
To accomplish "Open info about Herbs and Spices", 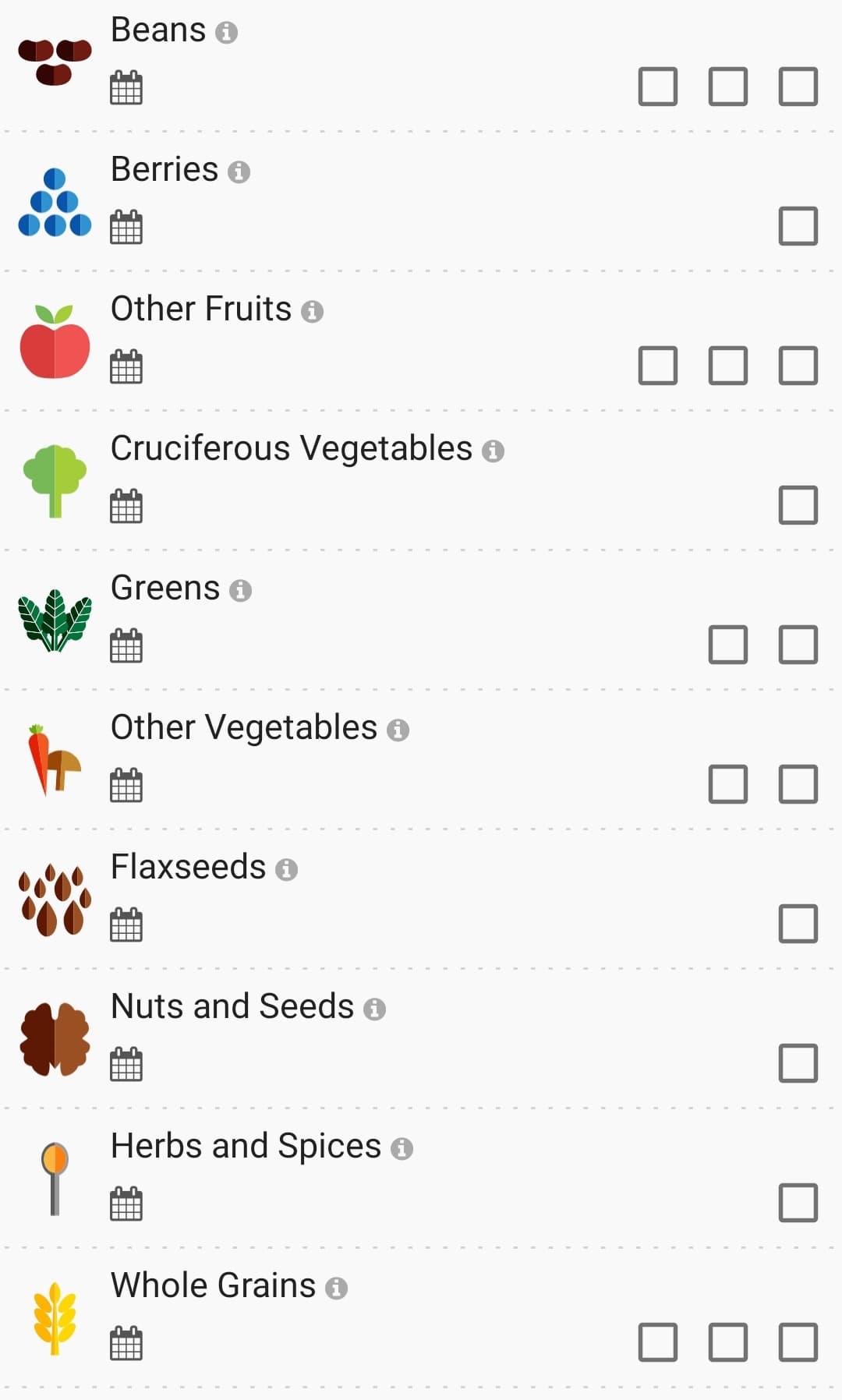I will pos(402,1148).
